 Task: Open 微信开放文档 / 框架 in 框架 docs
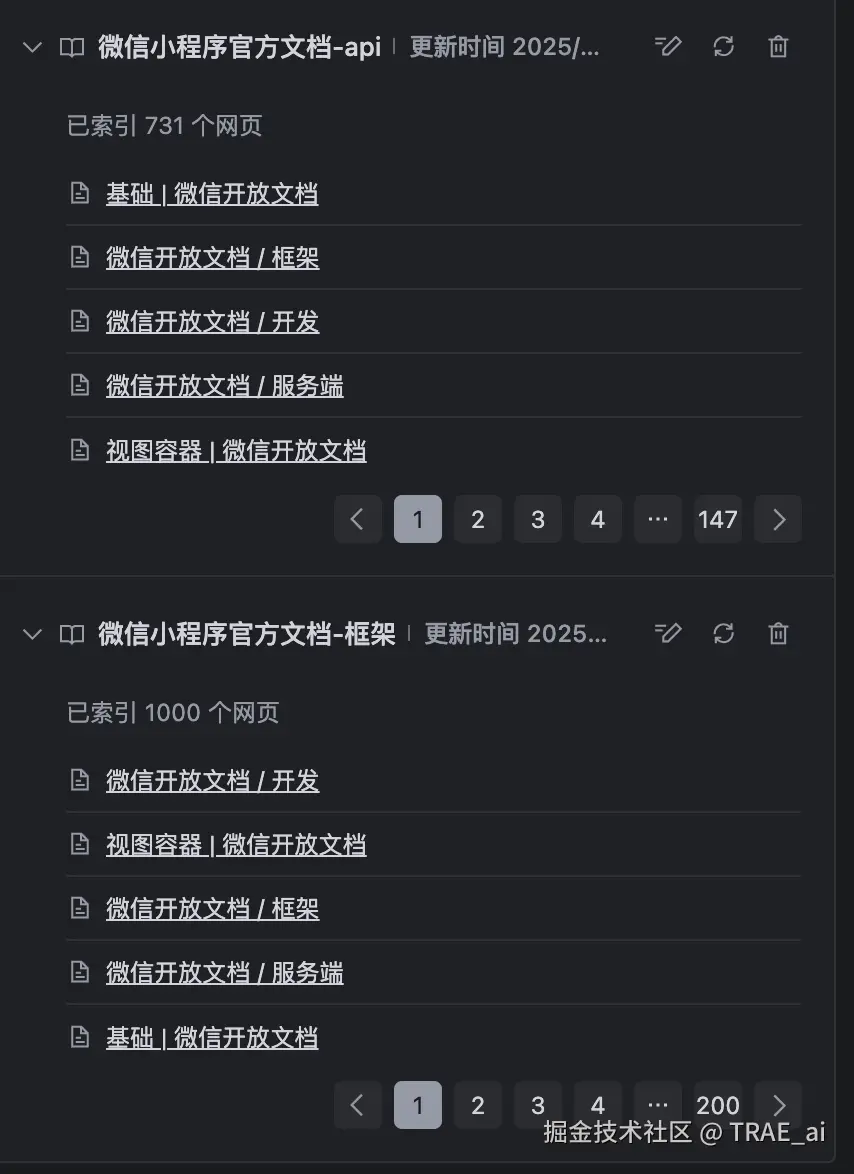213,909
